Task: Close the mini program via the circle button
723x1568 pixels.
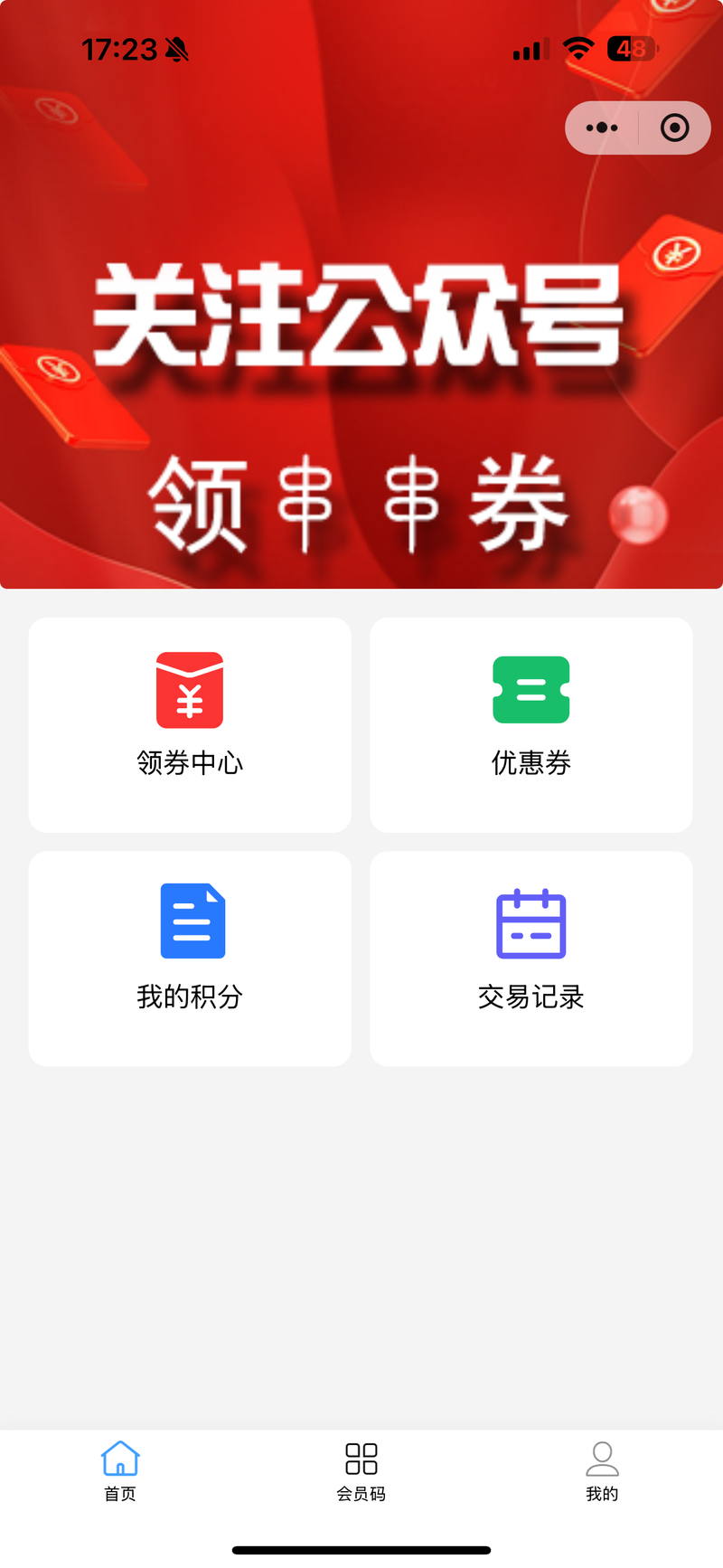Action: coord(674,128)
